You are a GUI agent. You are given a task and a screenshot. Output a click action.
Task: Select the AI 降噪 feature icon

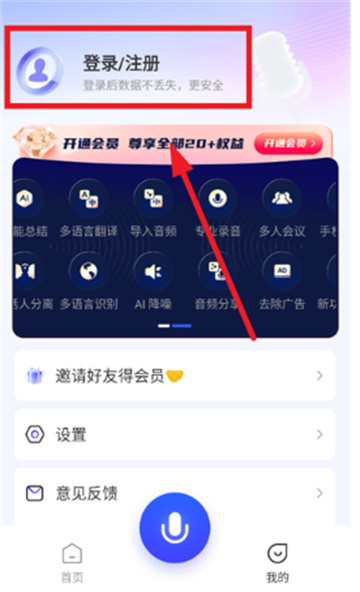(x=153, y=271)
